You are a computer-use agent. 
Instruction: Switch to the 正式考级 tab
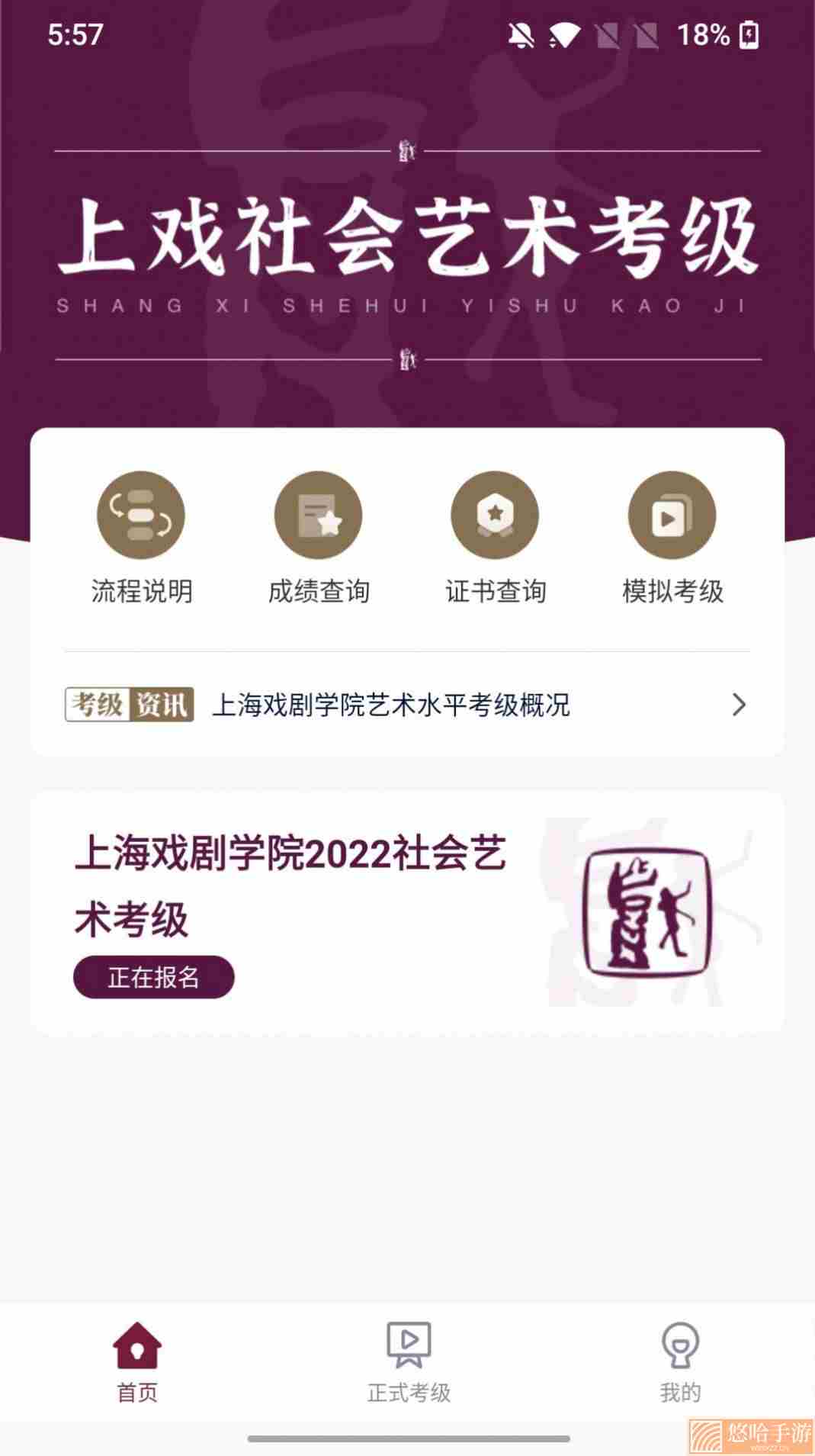click(409, 1362)
